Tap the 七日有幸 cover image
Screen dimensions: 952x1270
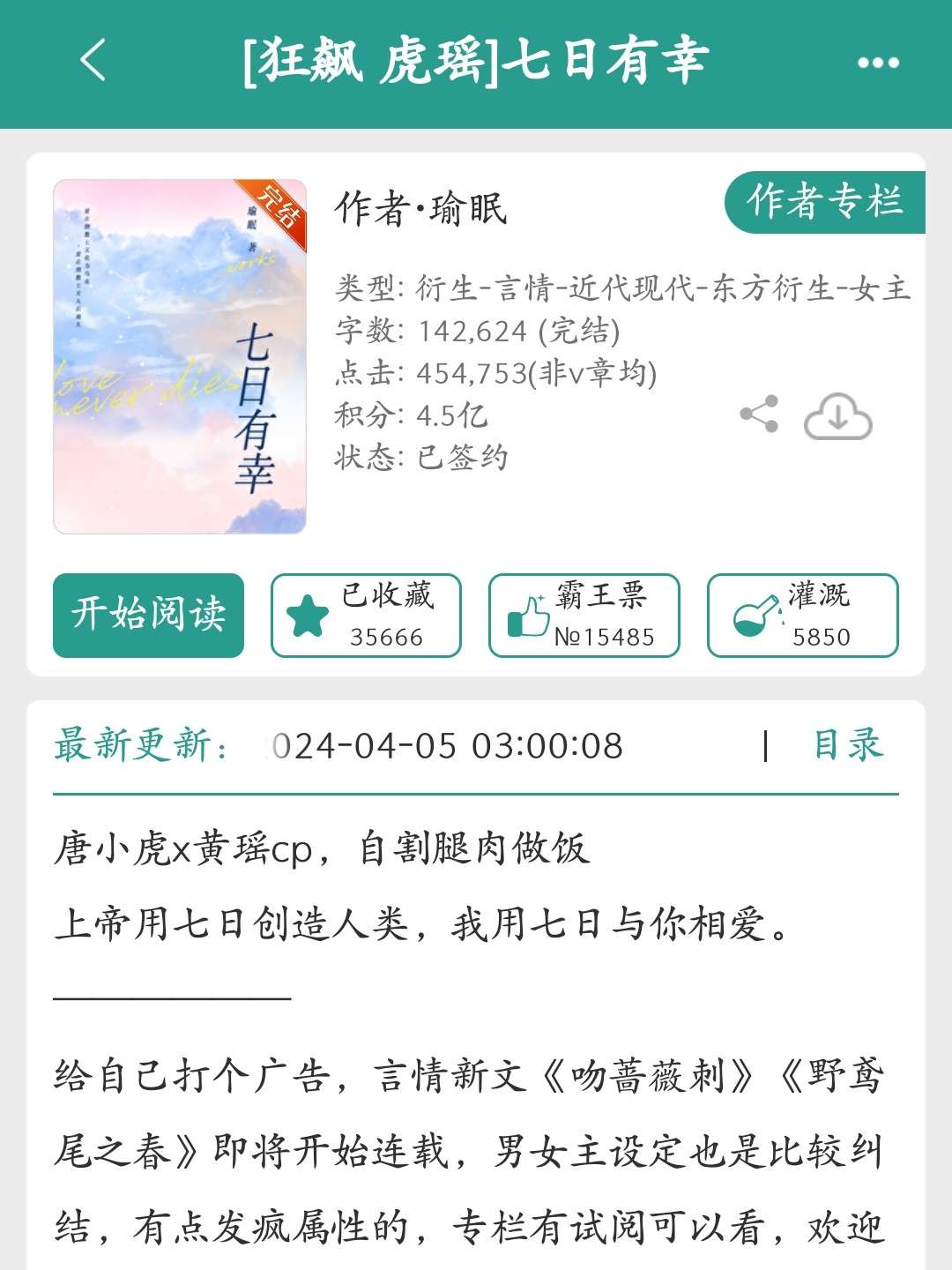click(180, 356)
